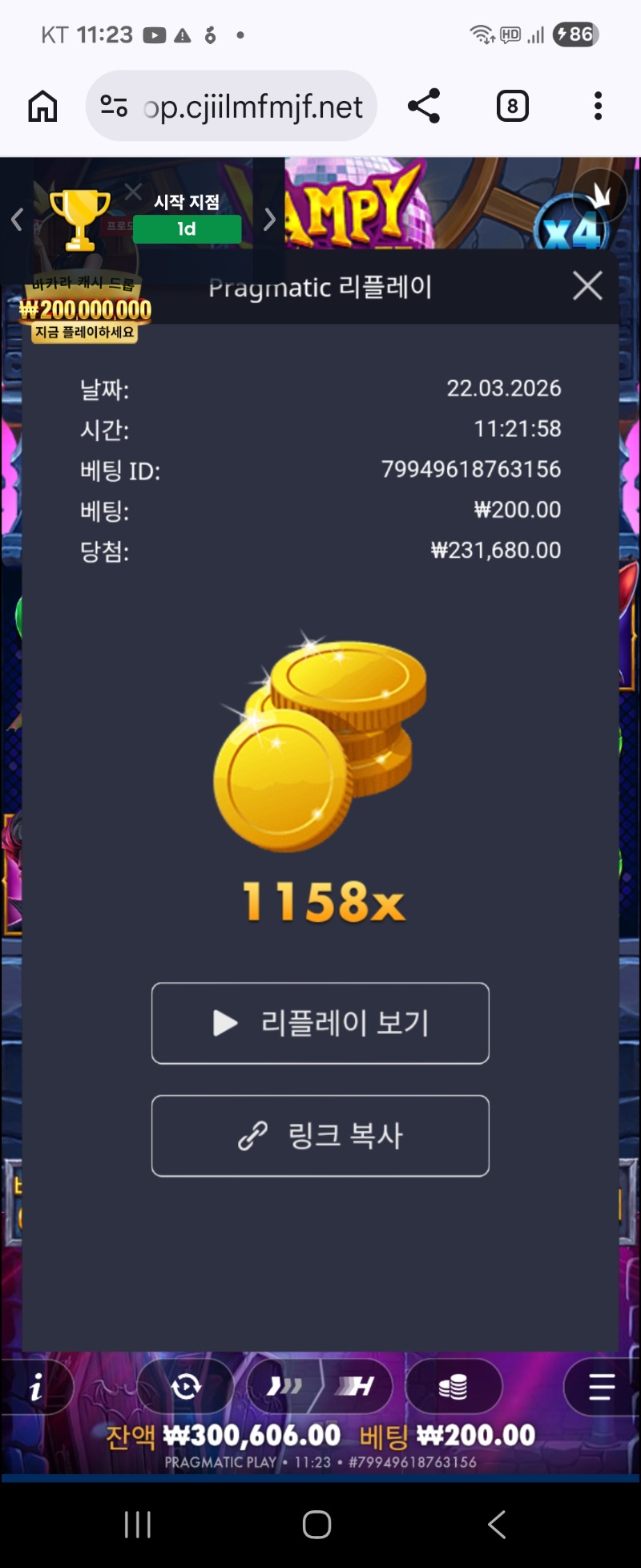Open recent apps from the navigation bar

click(138, 1524)
